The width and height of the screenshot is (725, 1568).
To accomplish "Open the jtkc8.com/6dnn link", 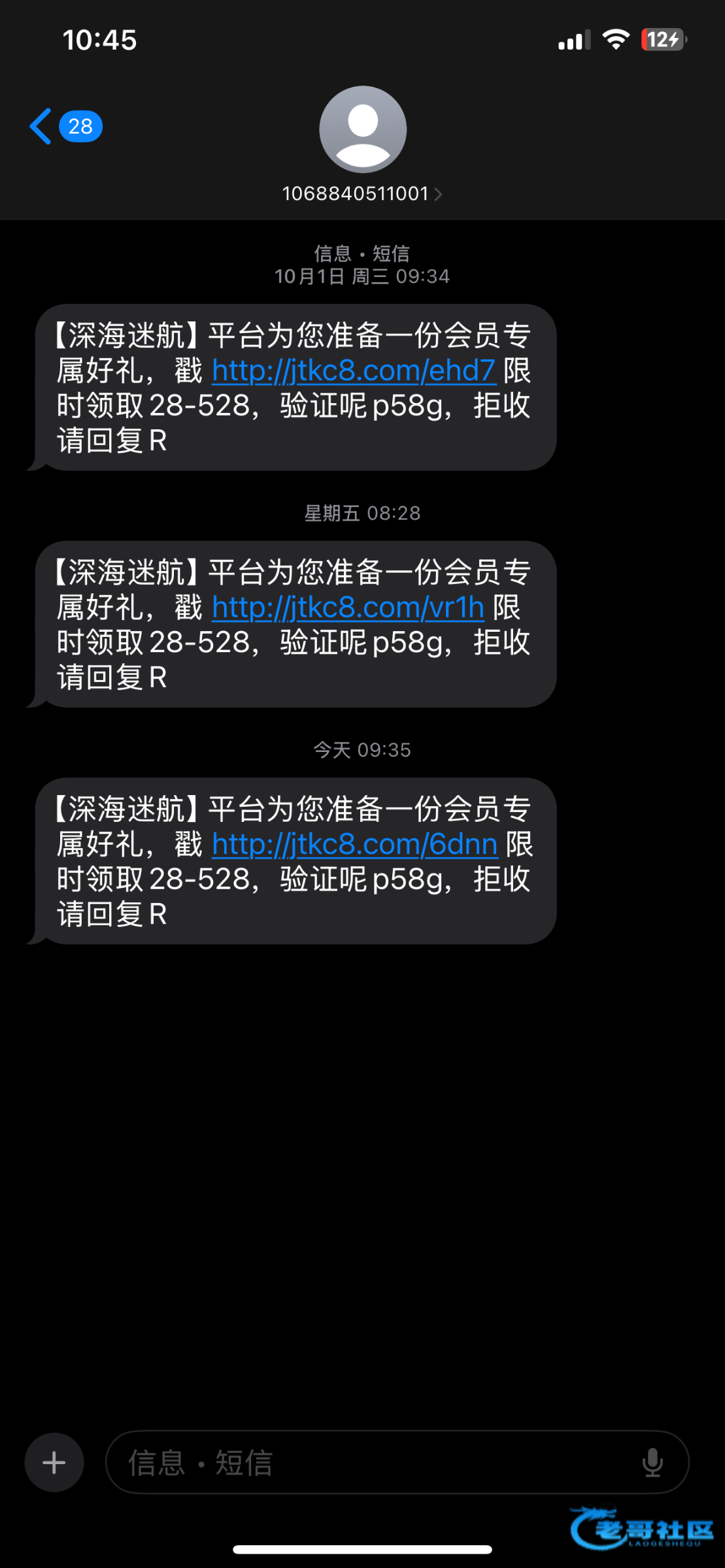I will (x=354, y=845).
